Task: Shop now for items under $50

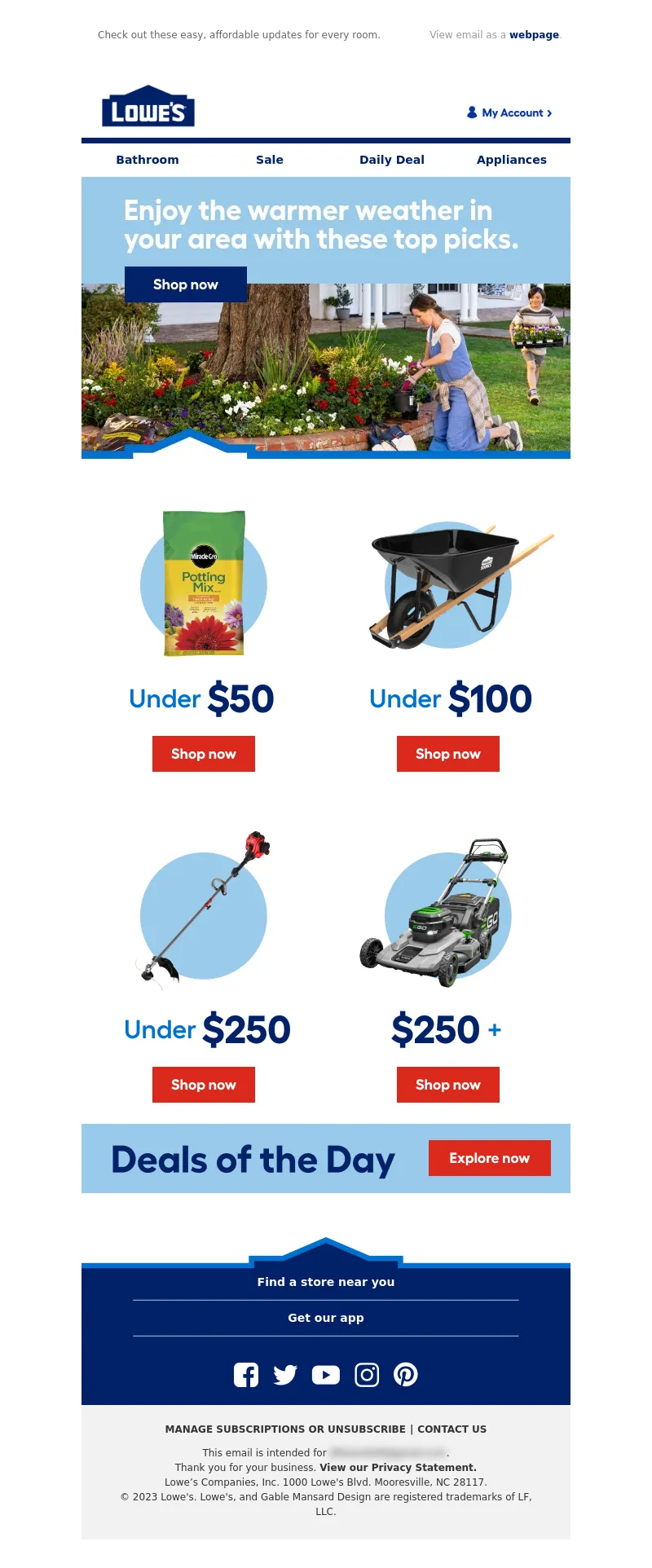Action: pos(204,754)
